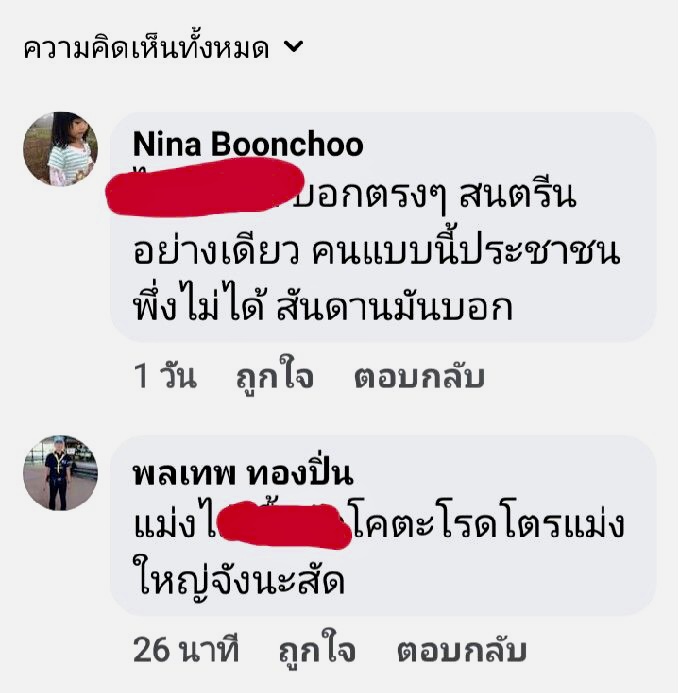This screenshot has width=678, height=693.
Task: Like Nina Boonchoo's comment with ถูกใจ
Action: (x=274, y=377)
